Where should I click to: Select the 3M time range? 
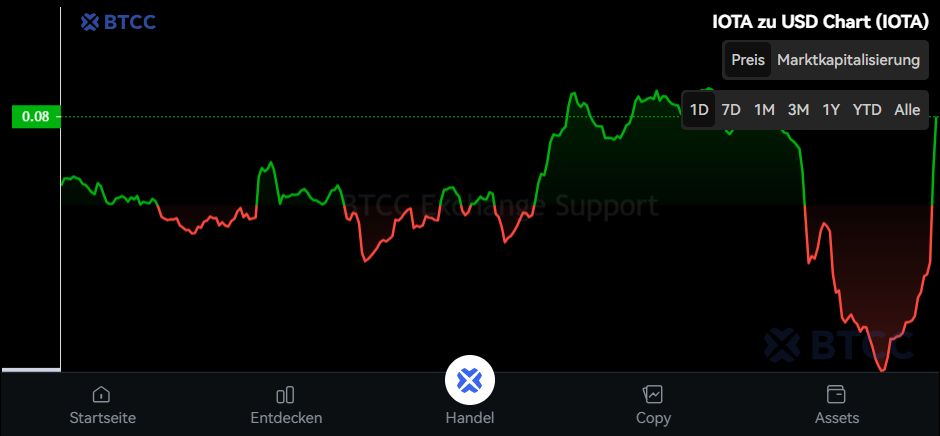pyautogui.click(x=798, y=110)
